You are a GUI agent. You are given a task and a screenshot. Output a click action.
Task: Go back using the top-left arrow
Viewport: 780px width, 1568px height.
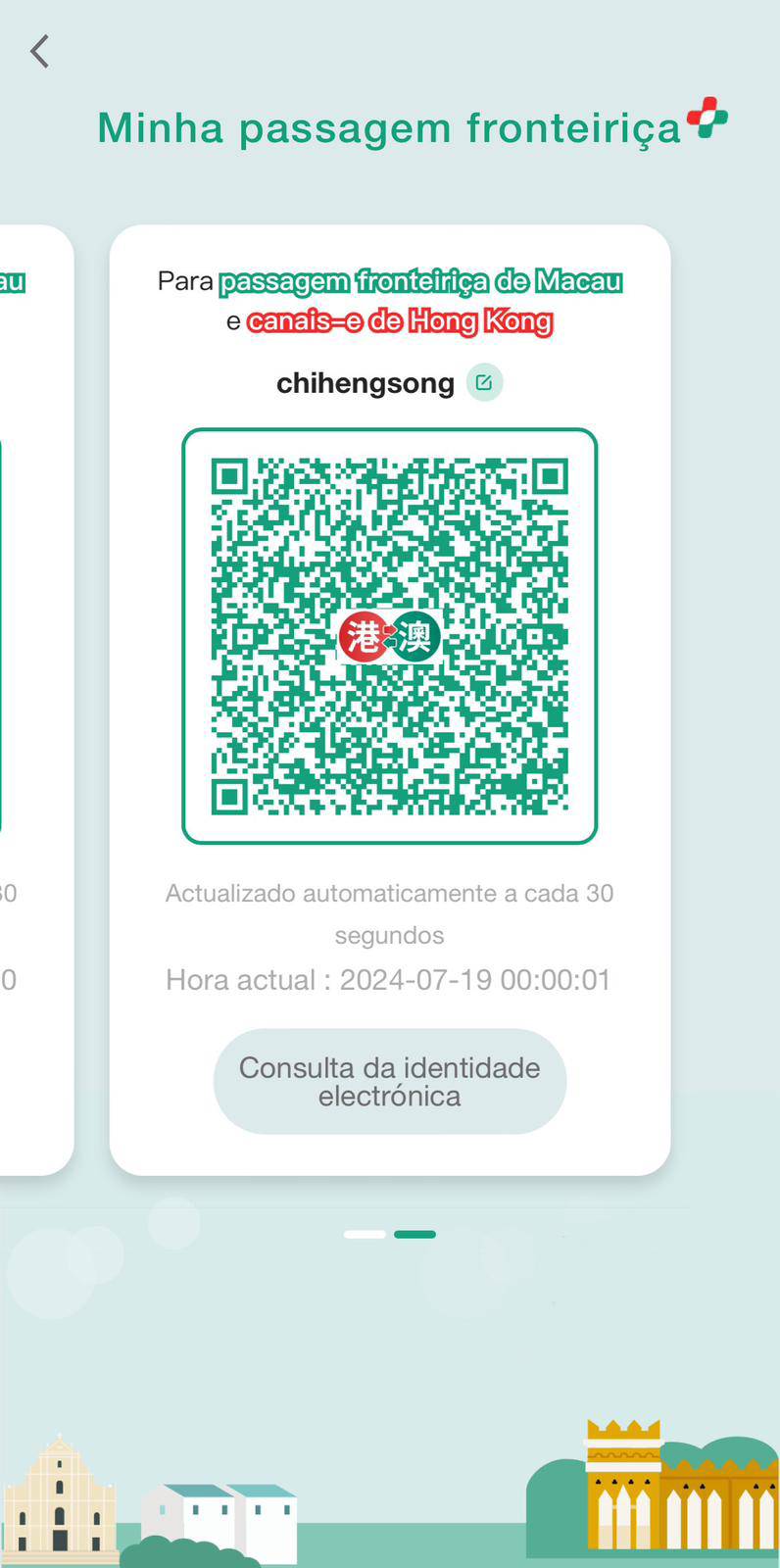[40, 51]
